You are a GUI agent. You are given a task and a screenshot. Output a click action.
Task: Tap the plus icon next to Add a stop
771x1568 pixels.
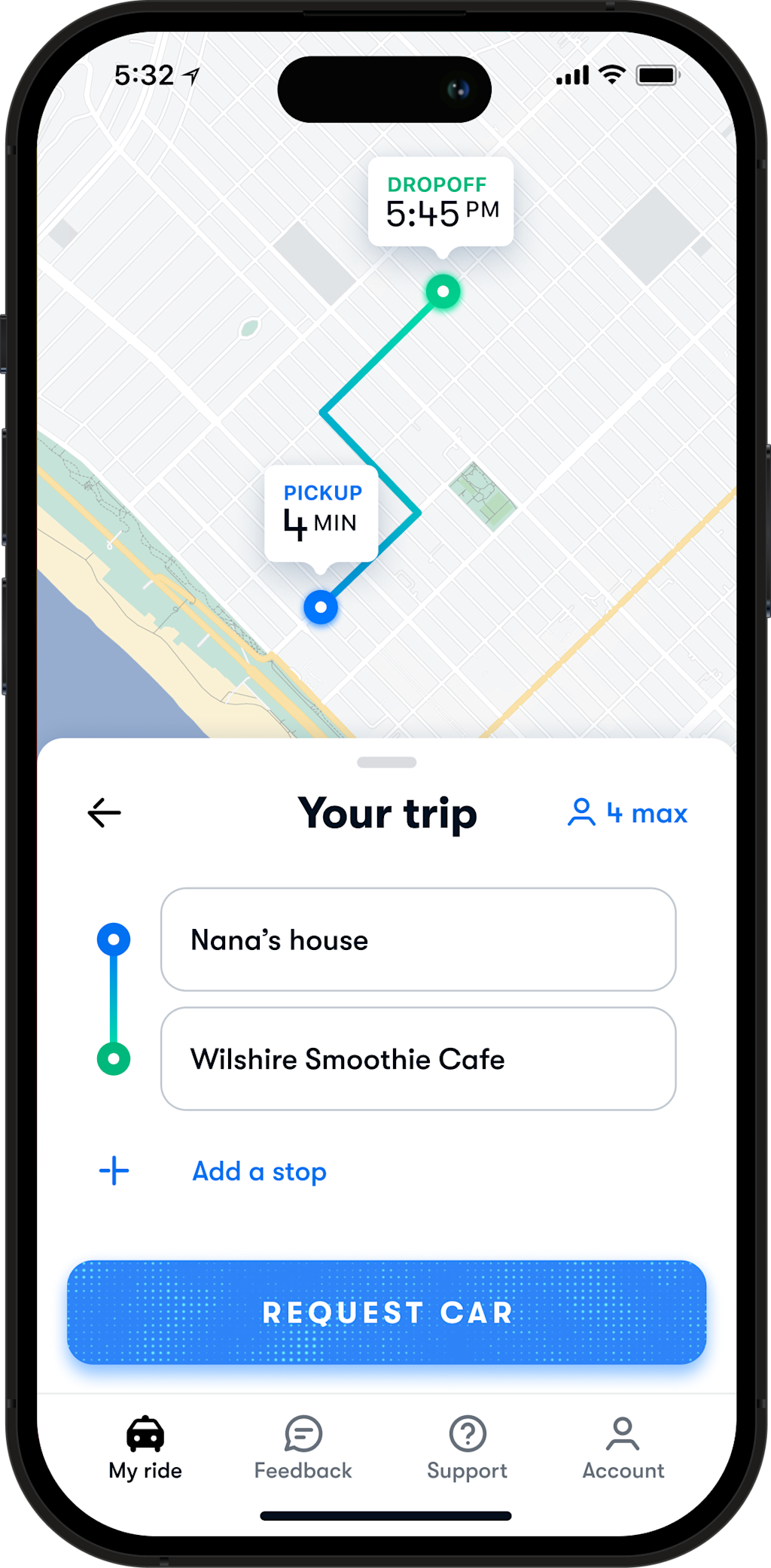tap(113, 1171)
